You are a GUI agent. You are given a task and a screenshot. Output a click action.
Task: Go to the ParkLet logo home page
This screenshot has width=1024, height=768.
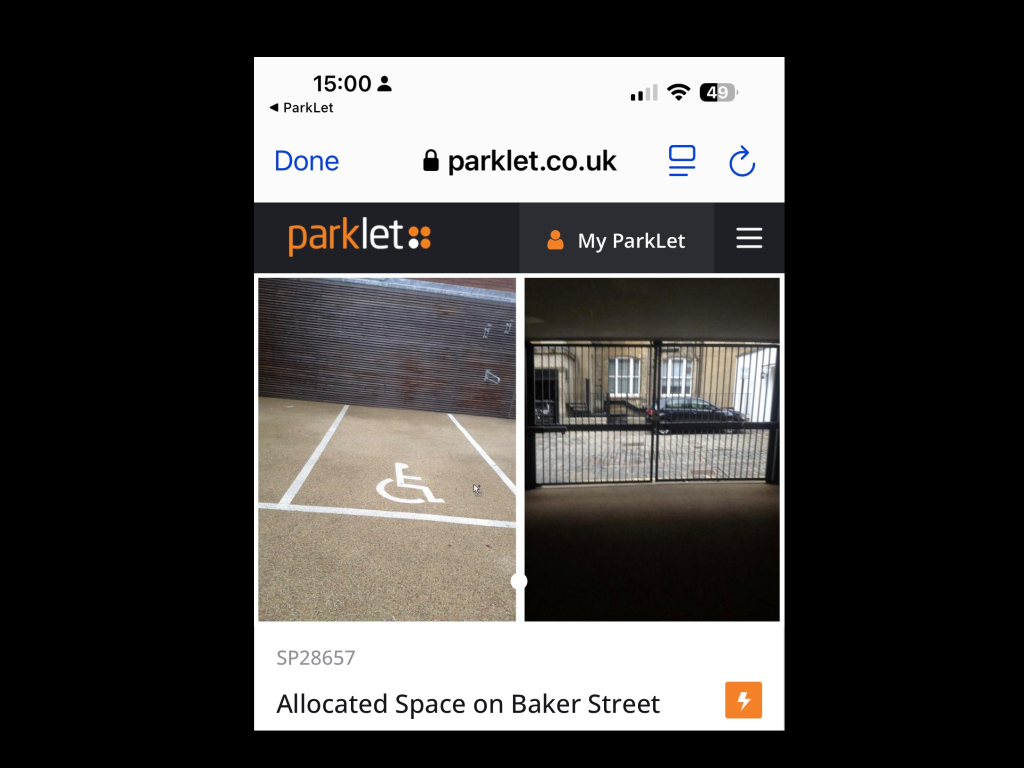click(x=359, y=238)
